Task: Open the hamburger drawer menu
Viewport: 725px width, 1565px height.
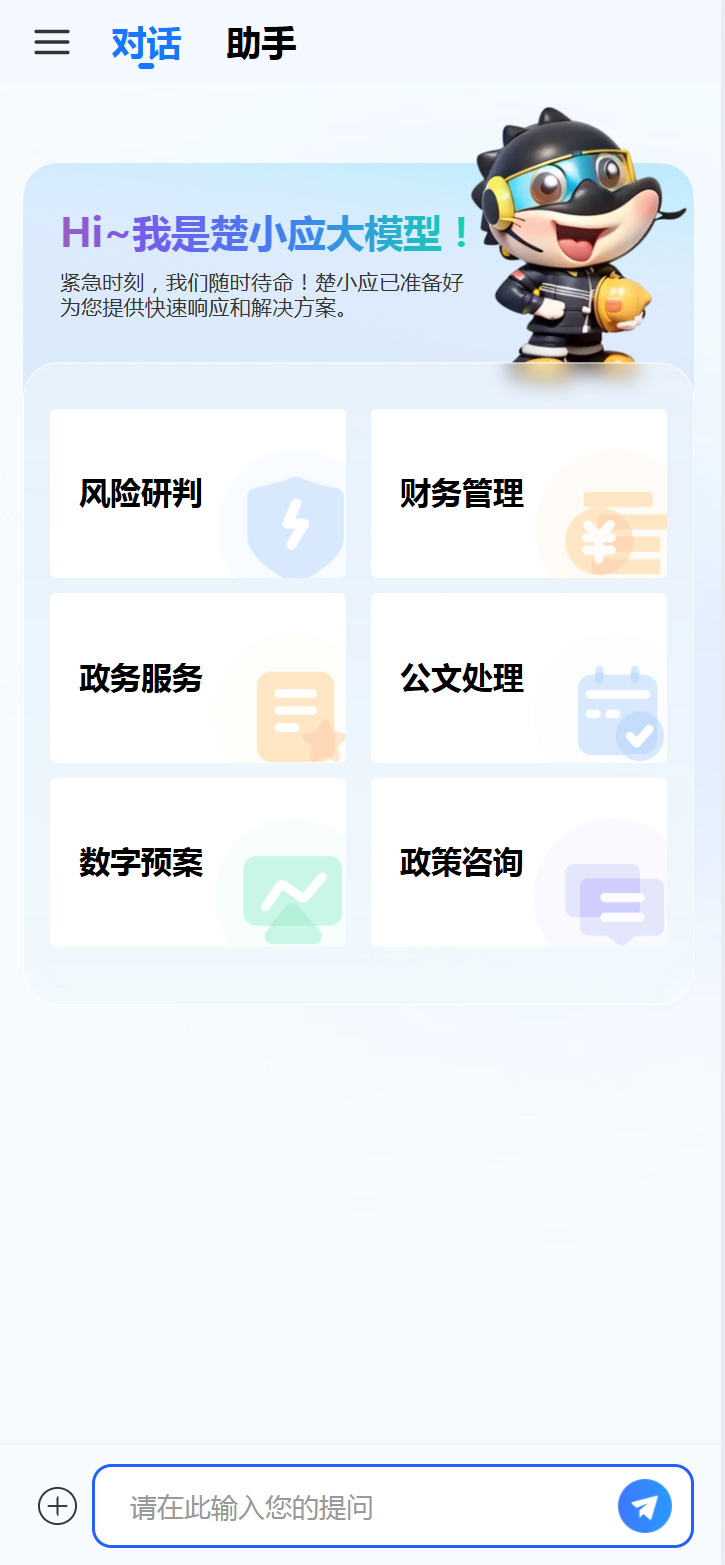Action: click(x=52, y=42)
